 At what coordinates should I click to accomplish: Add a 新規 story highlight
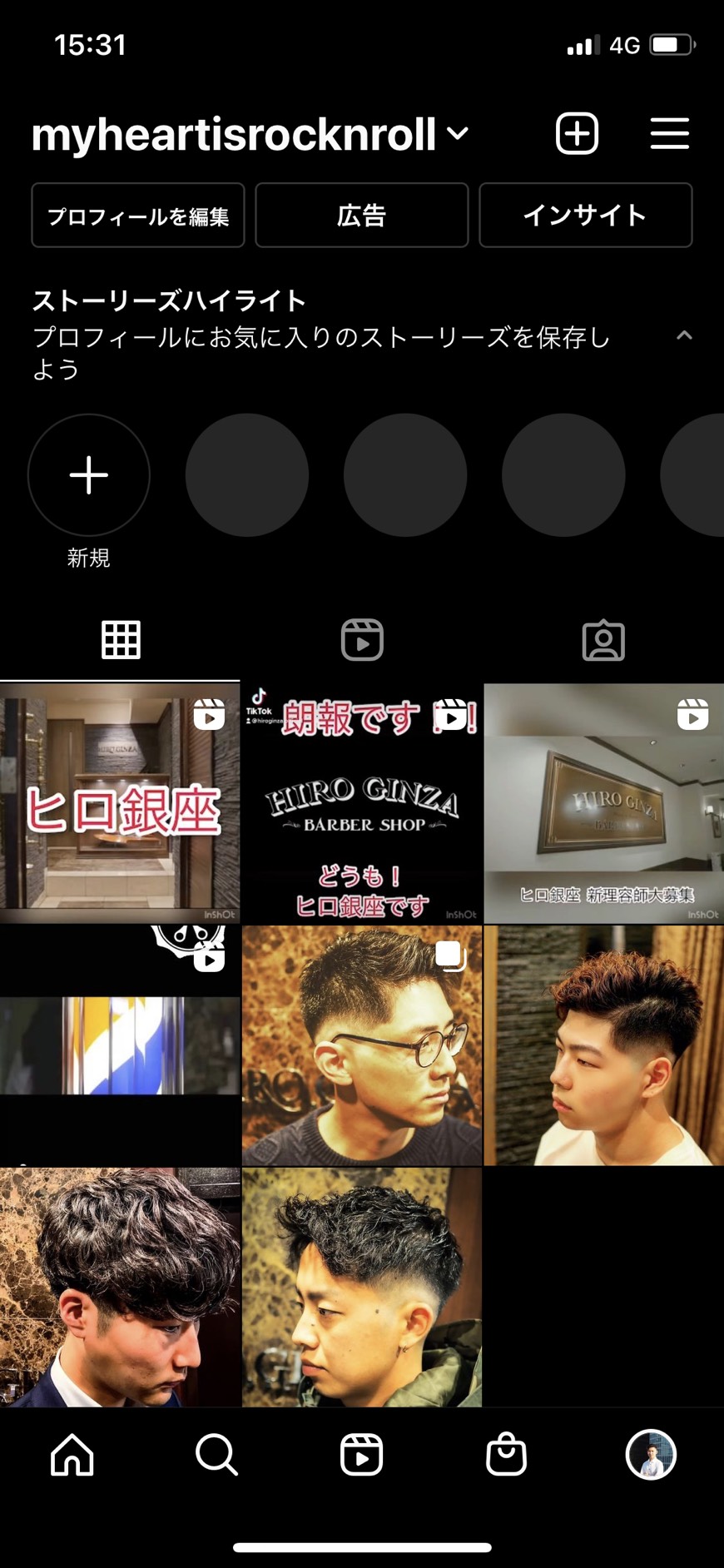point(89,475)
